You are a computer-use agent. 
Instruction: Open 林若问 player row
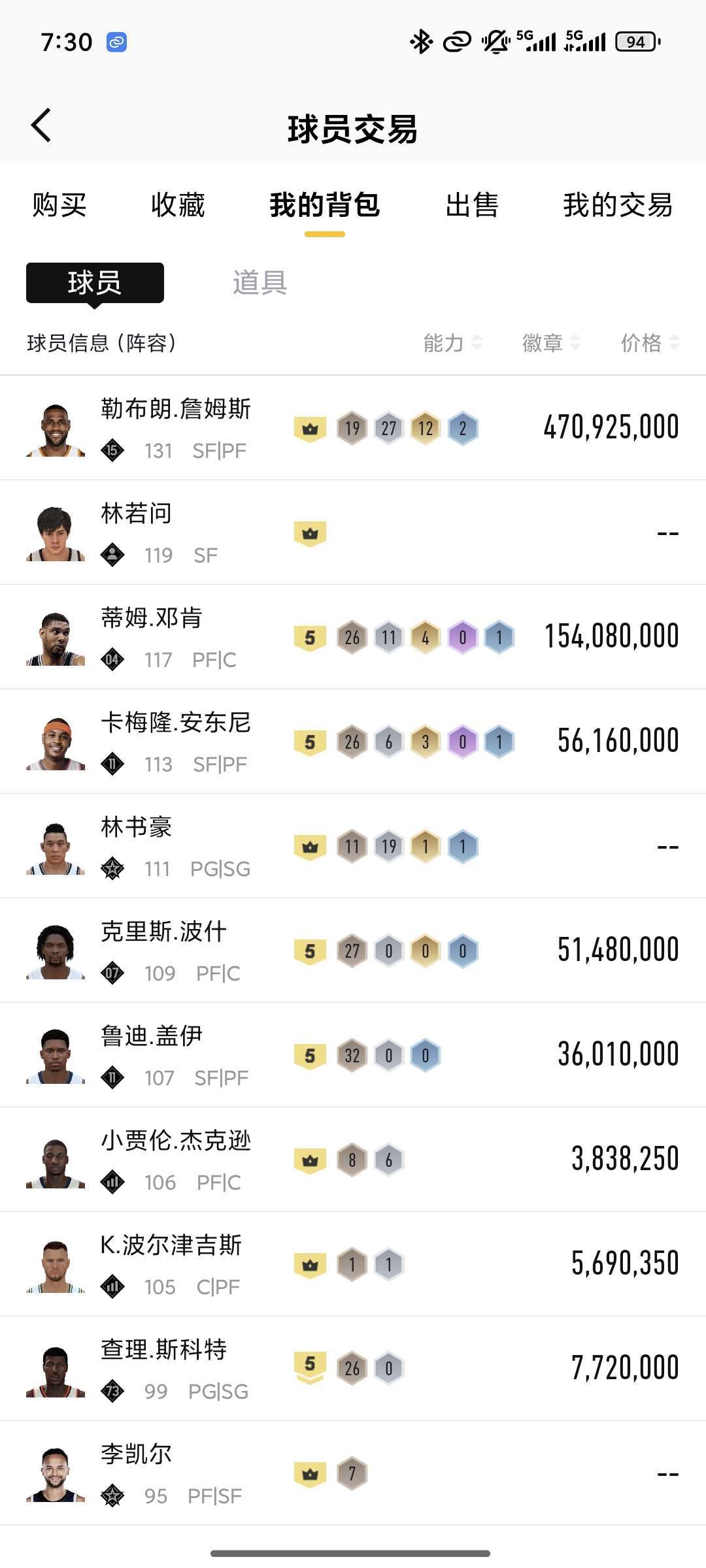[x=353, y=532]
